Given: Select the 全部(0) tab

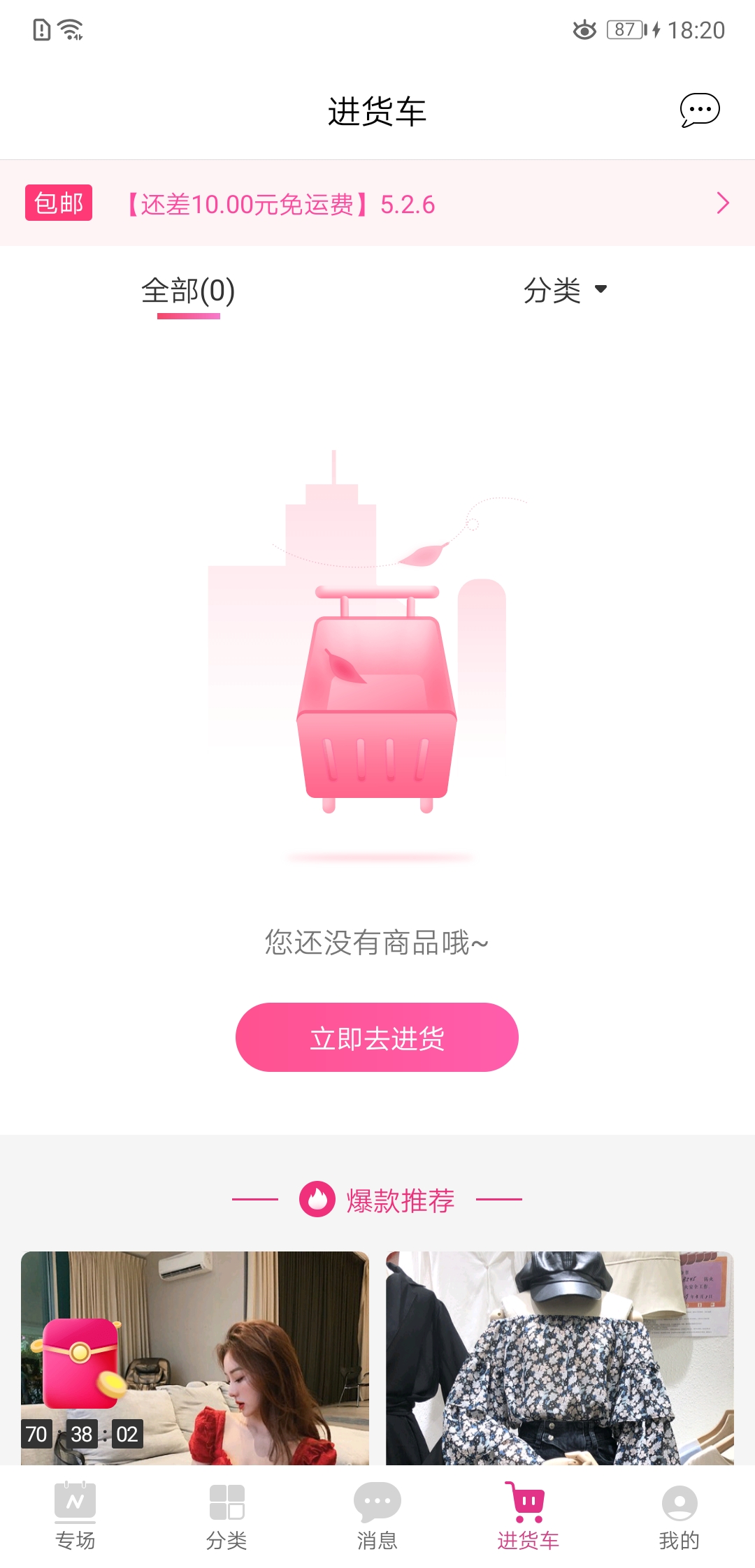Looking at the screenshot, I should click(x=188, y=291).
